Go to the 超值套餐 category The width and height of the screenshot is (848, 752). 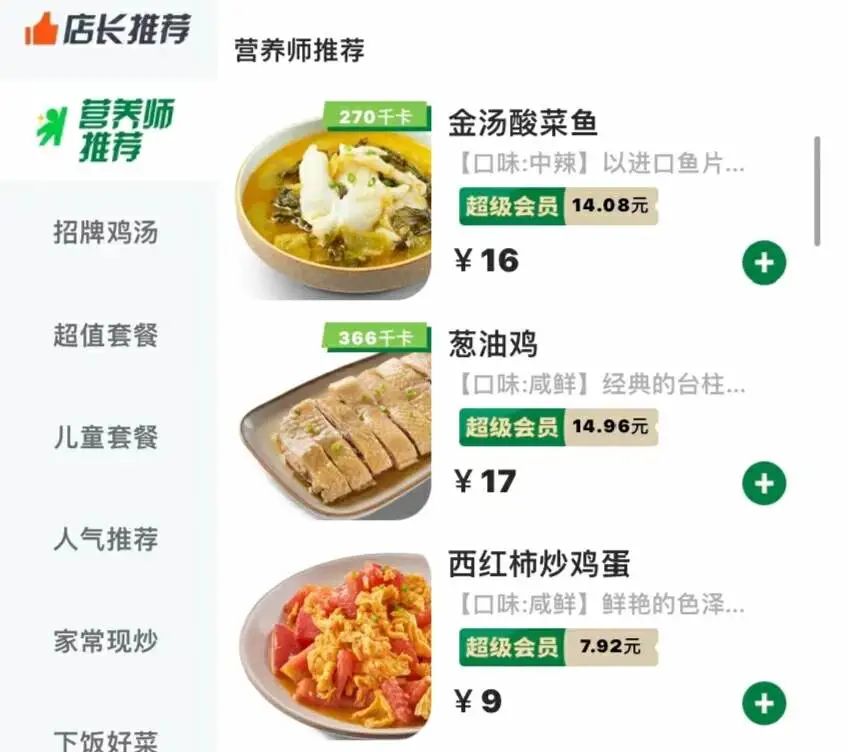coord(106,335)
